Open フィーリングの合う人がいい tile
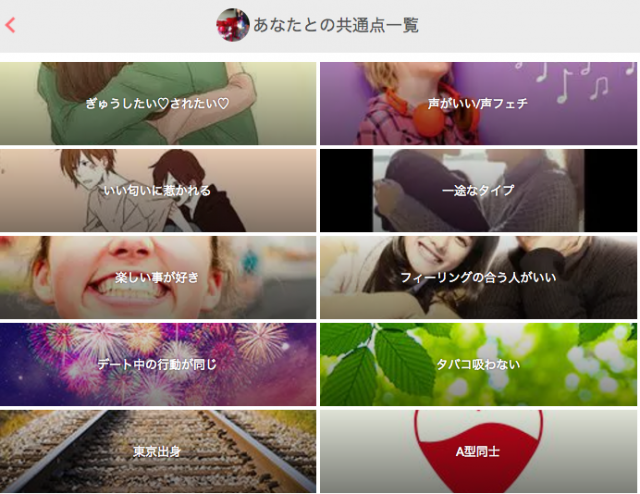 (478, 277)
